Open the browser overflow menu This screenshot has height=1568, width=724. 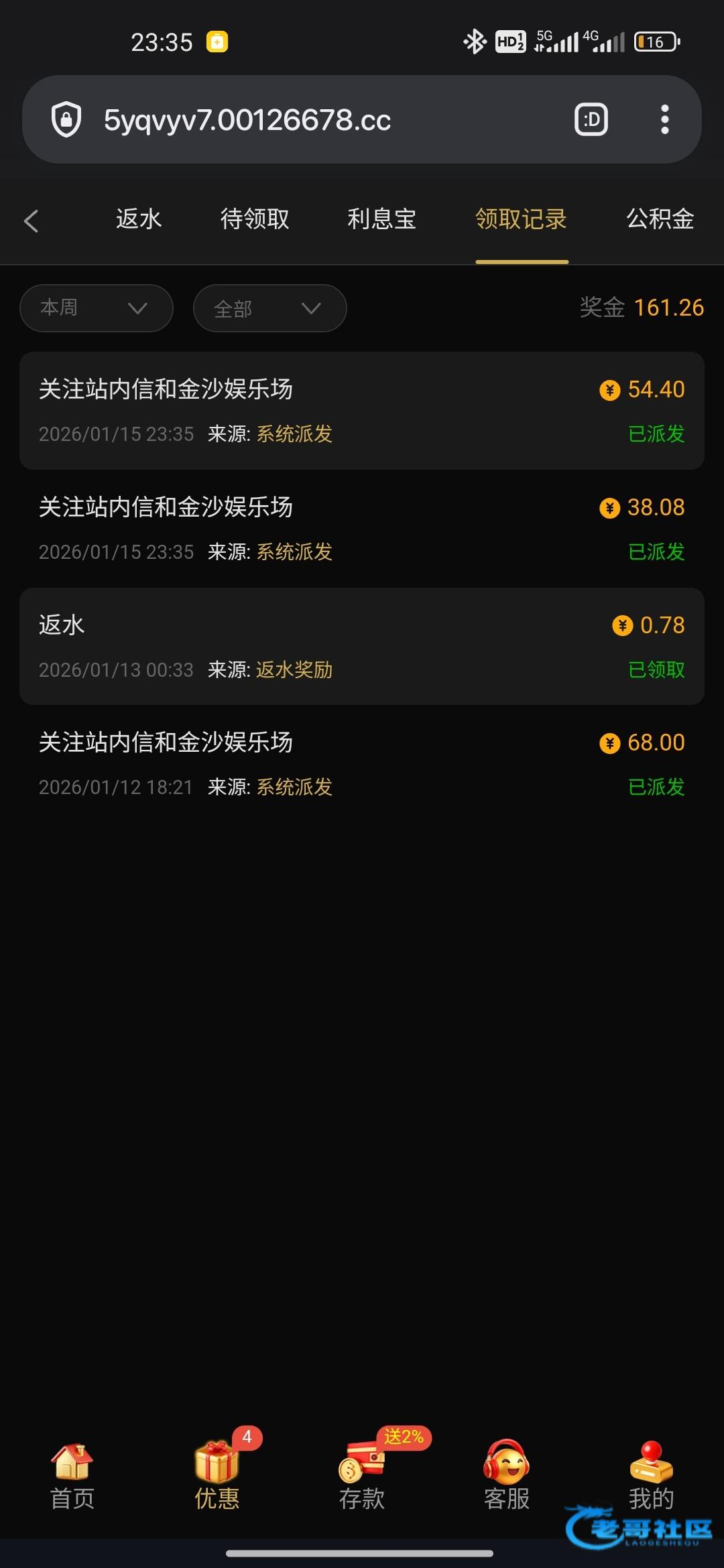(x=664, y=120)
